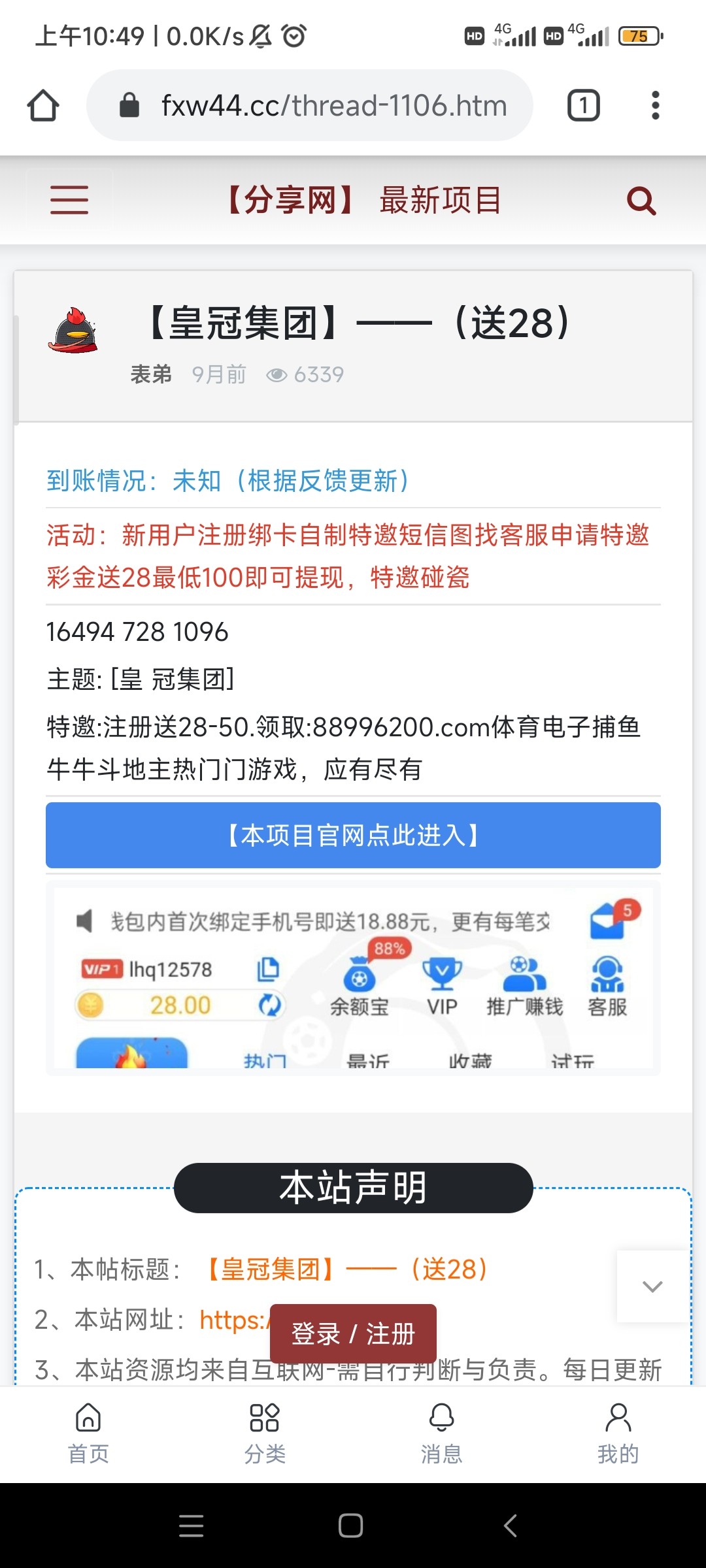Viewport: 706px width, 1568px height.
Task: Open the hamburger menu
Action: click(x=70, y=200)
